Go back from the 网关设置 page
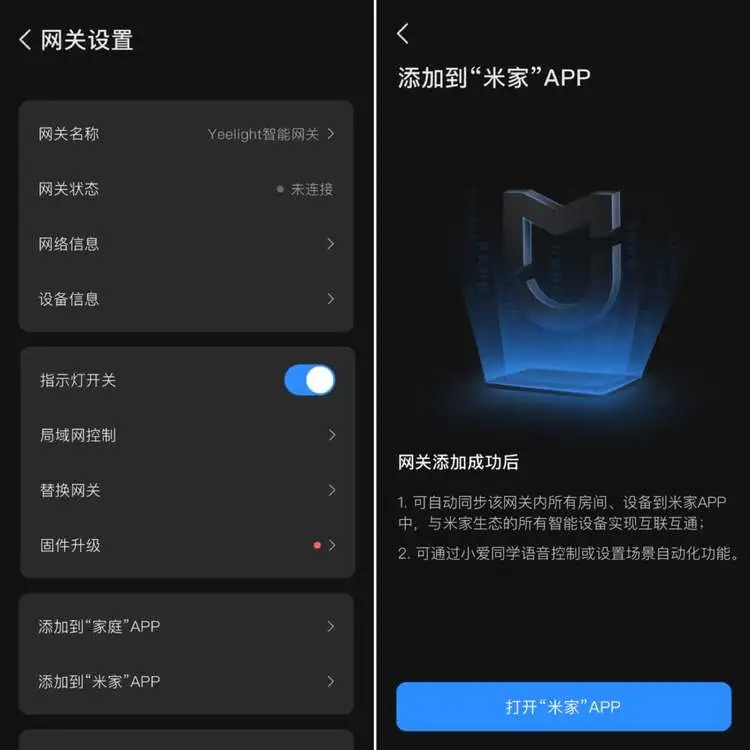750x750 pixels. tap(26, 40)
